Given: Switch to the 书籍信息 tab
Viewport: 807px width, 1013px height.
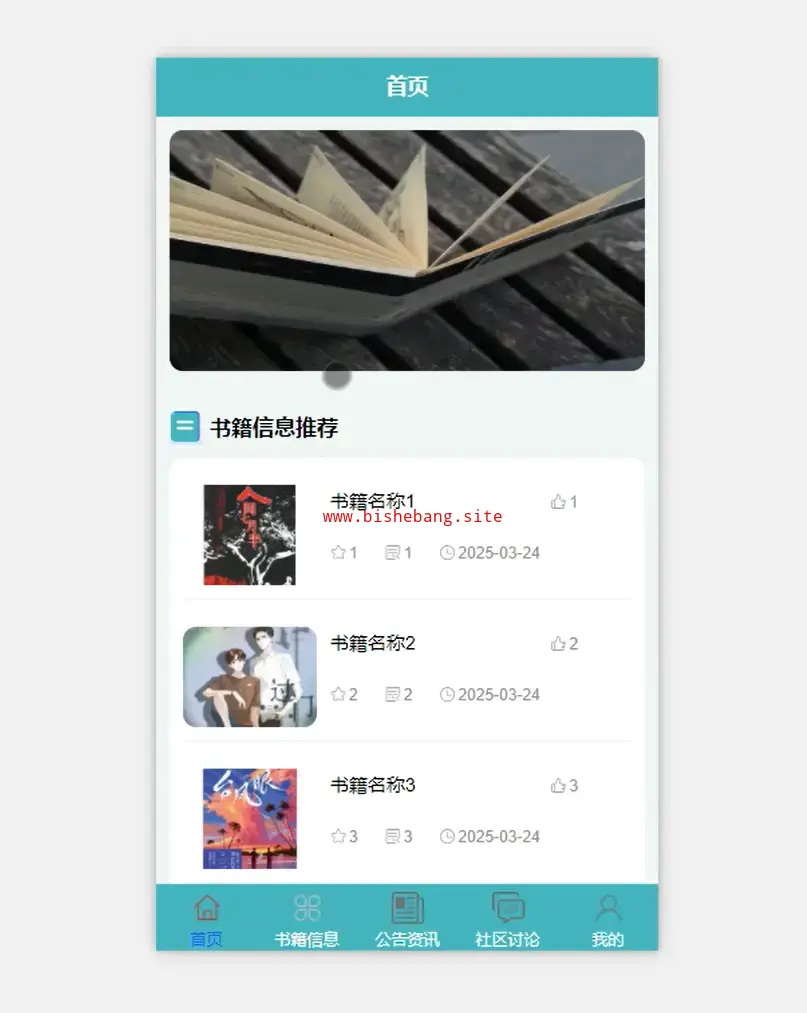Looking at the screenshot, I should coord(307,920).
